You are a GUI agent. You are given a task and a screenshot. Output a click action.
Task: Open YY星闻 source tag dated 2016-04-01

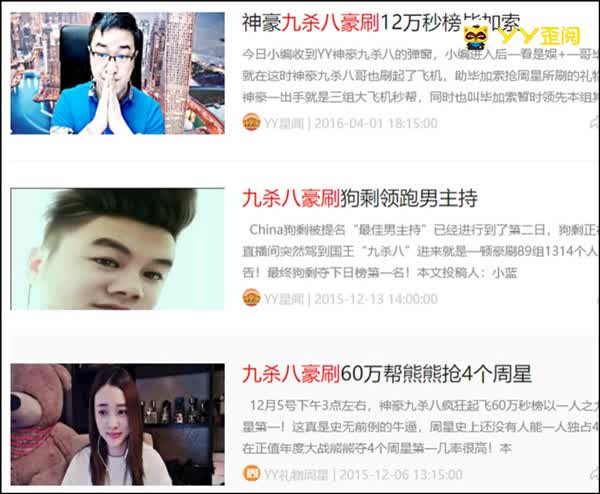click(x=283, y=123)
